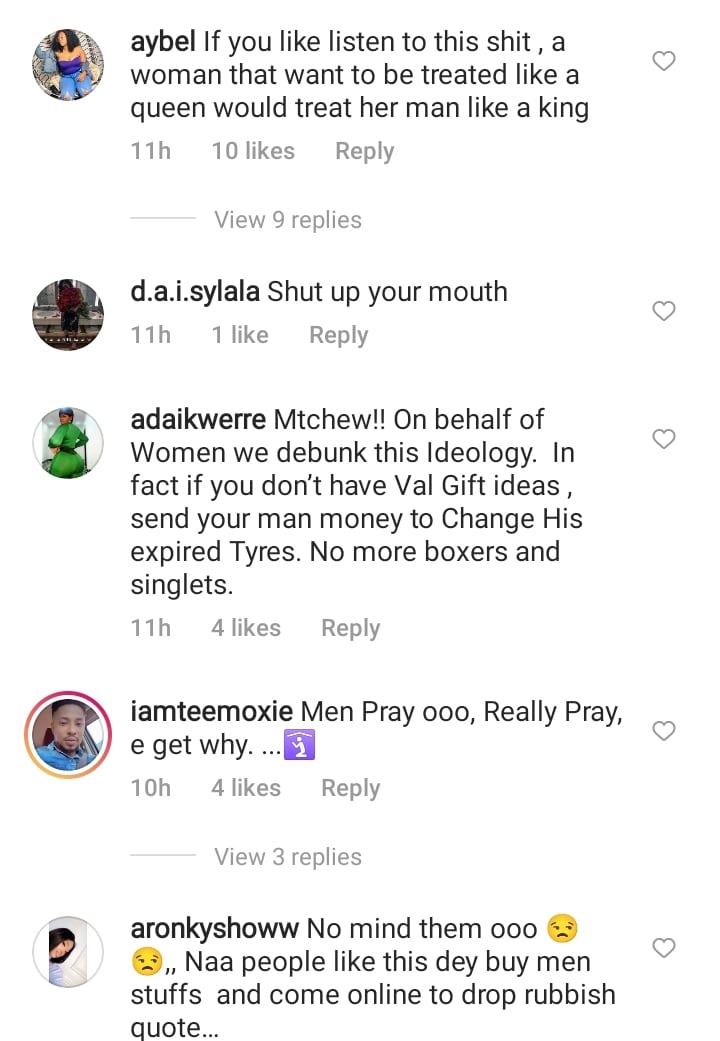Screen dimensions: 720x1041
Task: Like aybel's comment
Action: pyautogui.click(x=664, y=62)
